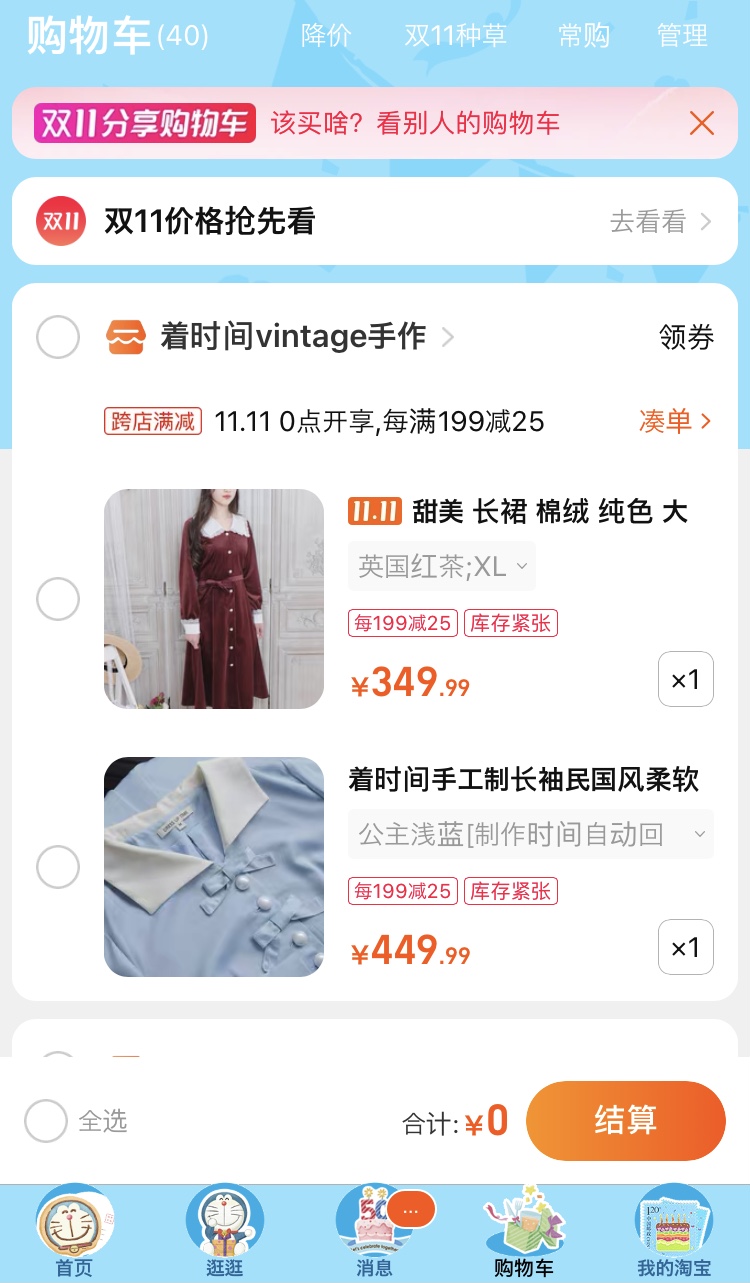
Task: Tap 结算 to check out
Action: (625, 1121)
